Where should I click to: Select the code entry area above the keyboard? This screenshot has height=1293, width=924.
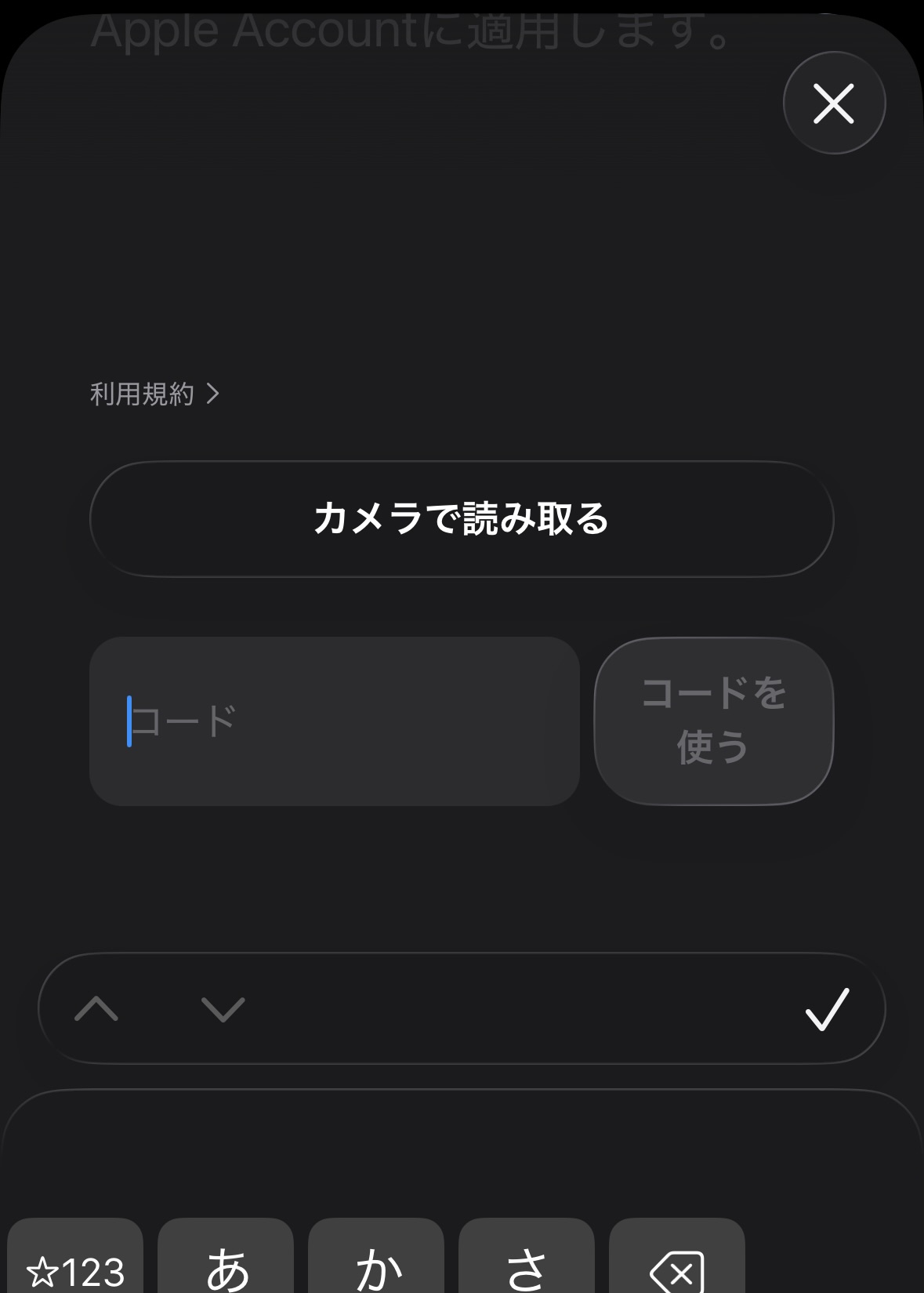[335, 721]
